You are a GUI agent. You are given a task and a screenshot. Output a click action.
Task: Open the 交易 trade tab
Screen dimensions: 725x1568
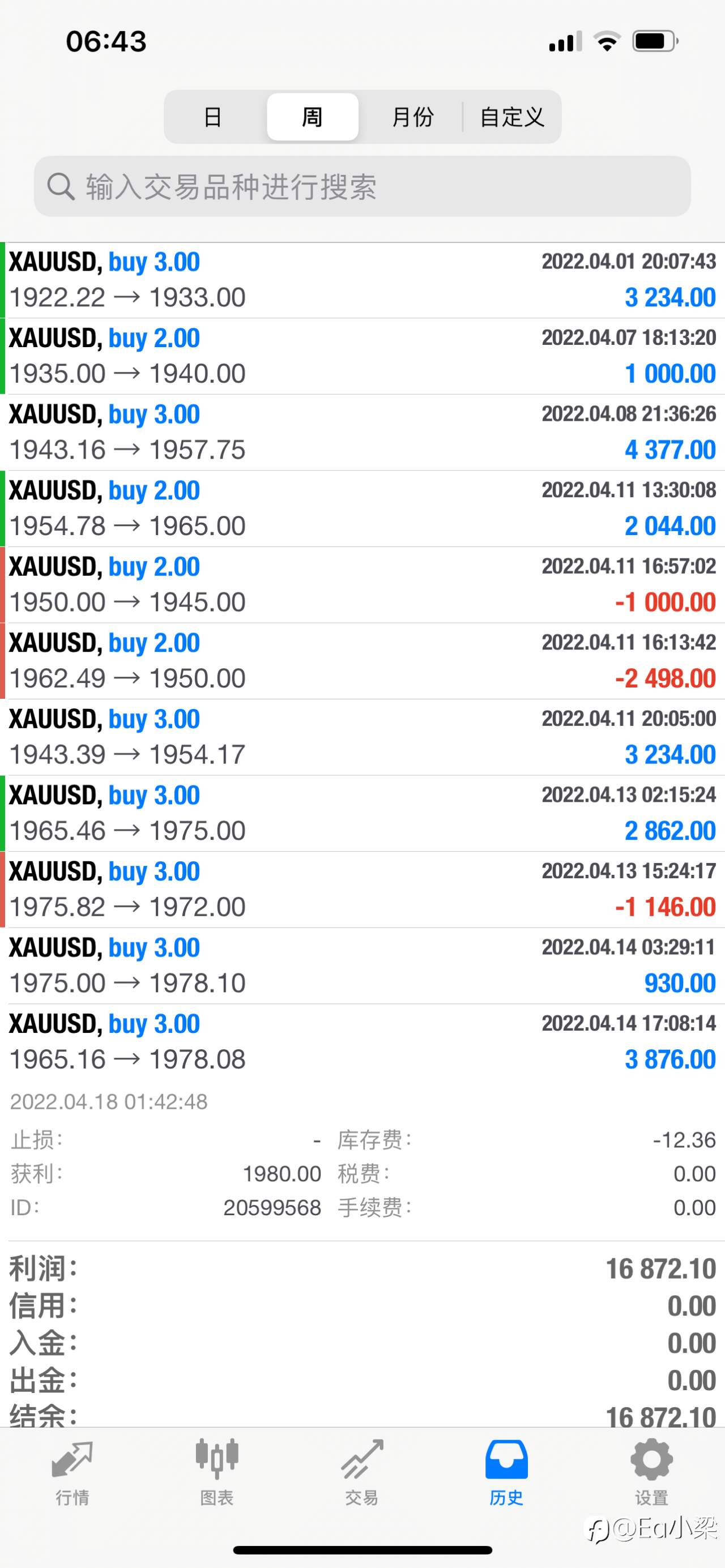pyautogui.click(x=361, y=1472)
